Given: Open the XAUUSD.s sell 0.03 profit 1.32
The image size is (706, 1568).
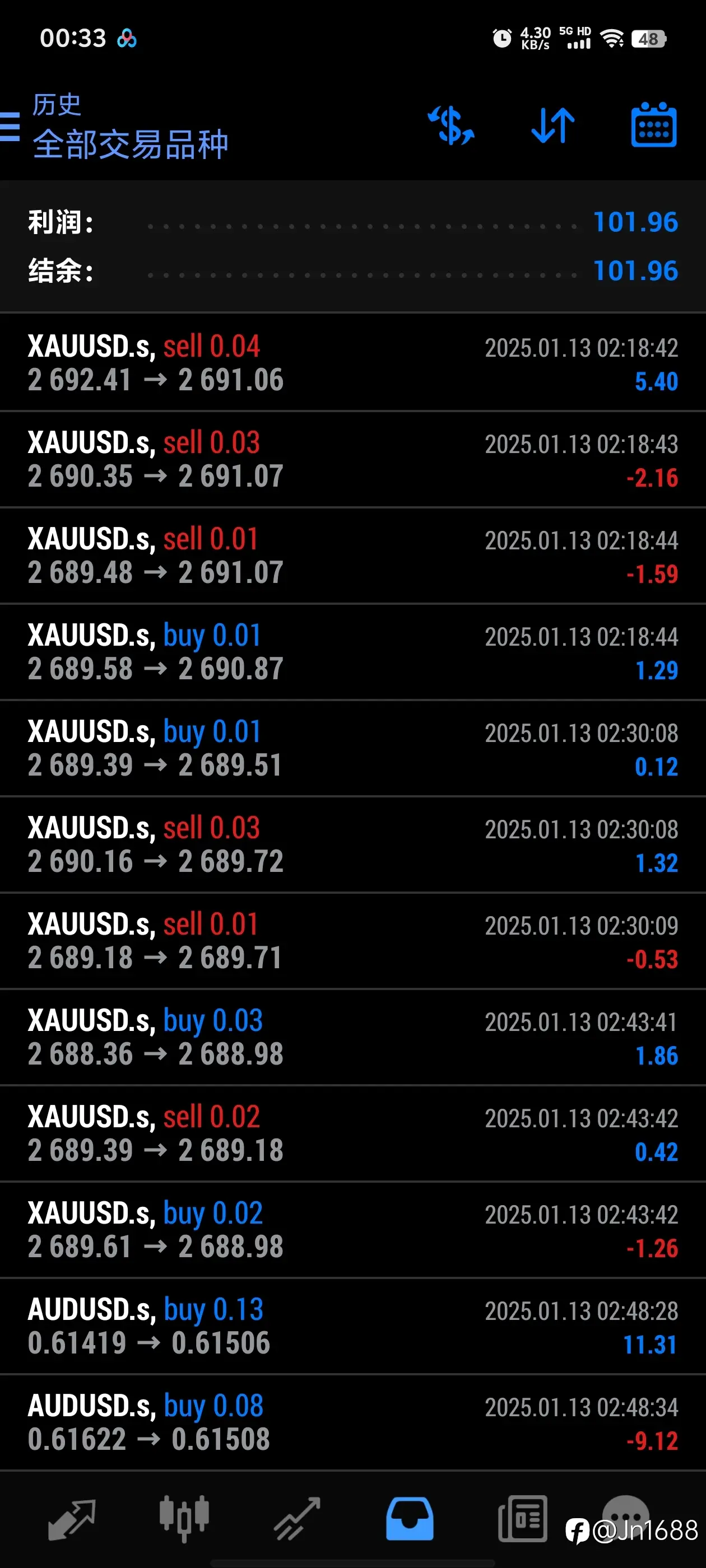Looking at the screenshot, I should click(352, 844).
